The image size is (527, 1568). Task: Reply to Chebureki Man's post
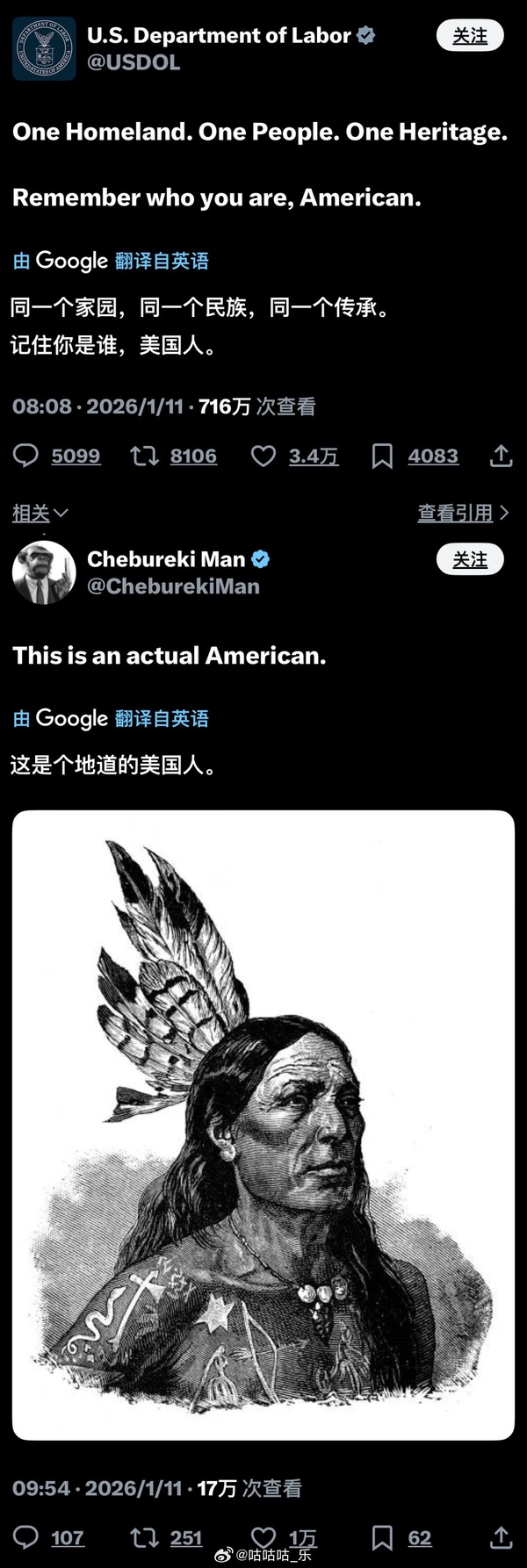coord(26,1537)
